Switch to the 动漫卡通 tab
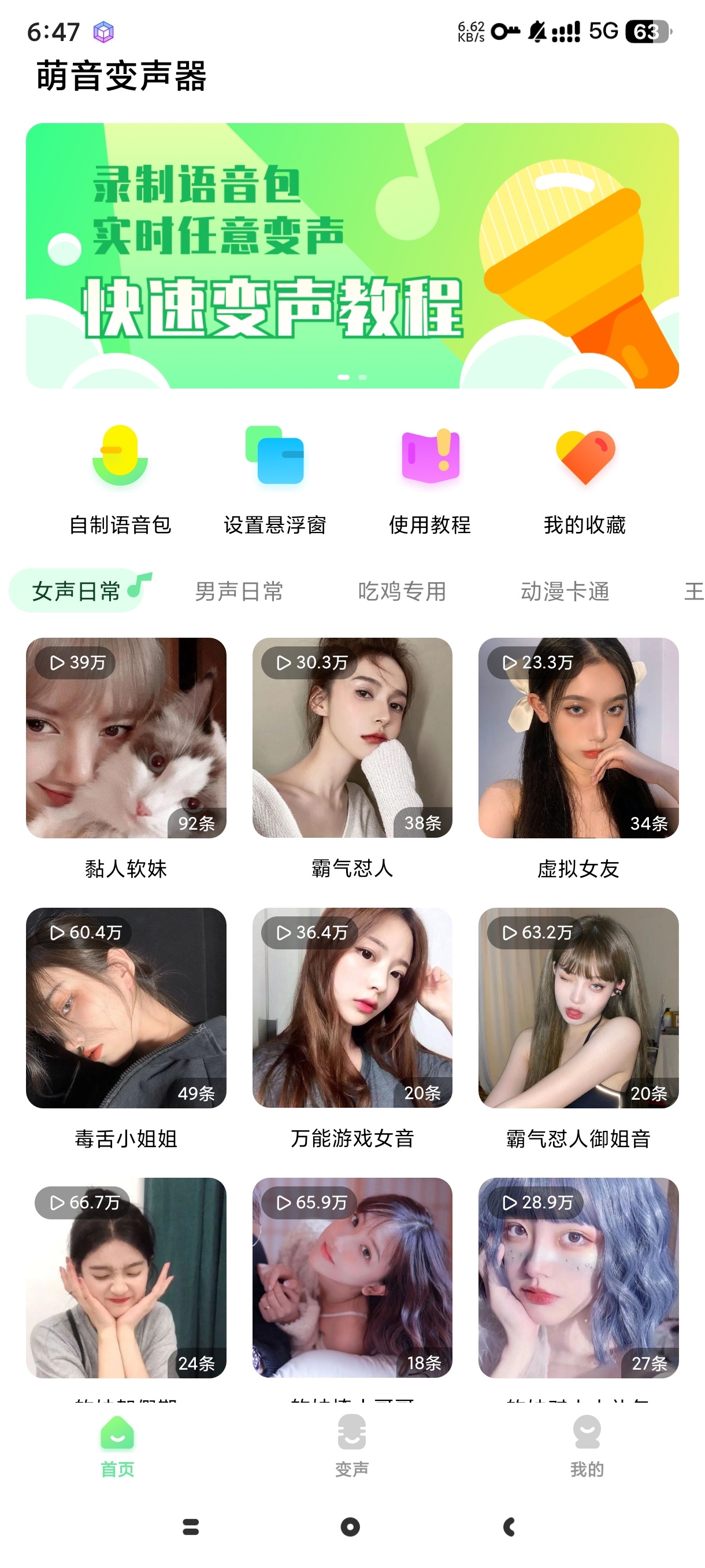The height and width of the screenshot is (1568, 705). [565, 591]
